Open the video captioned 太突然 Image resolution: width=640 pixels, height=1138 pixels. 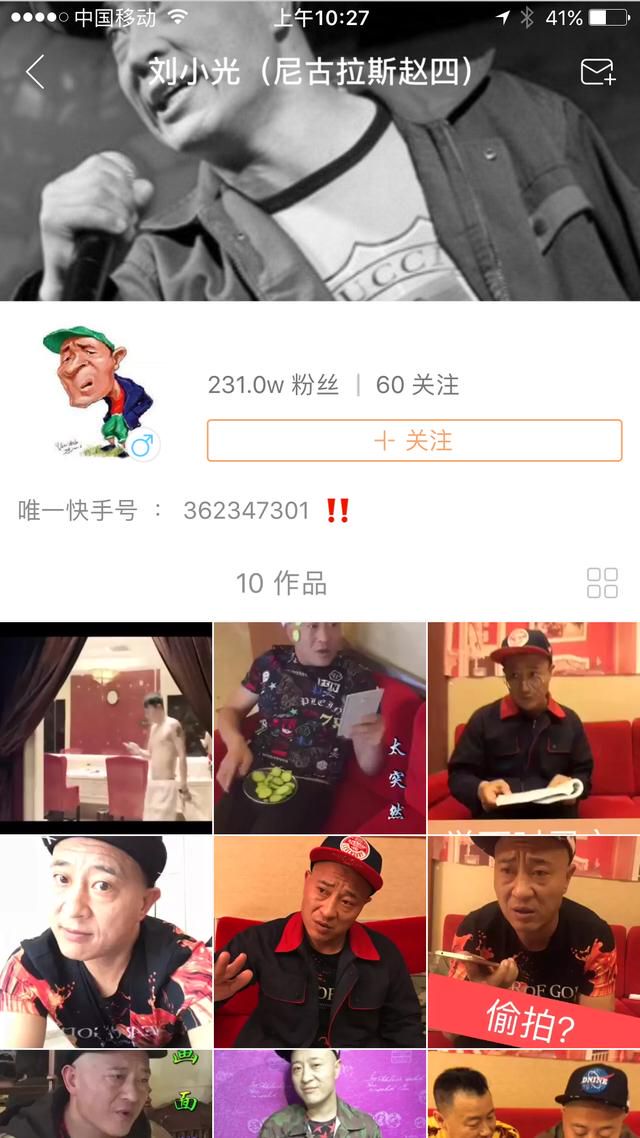320,727
